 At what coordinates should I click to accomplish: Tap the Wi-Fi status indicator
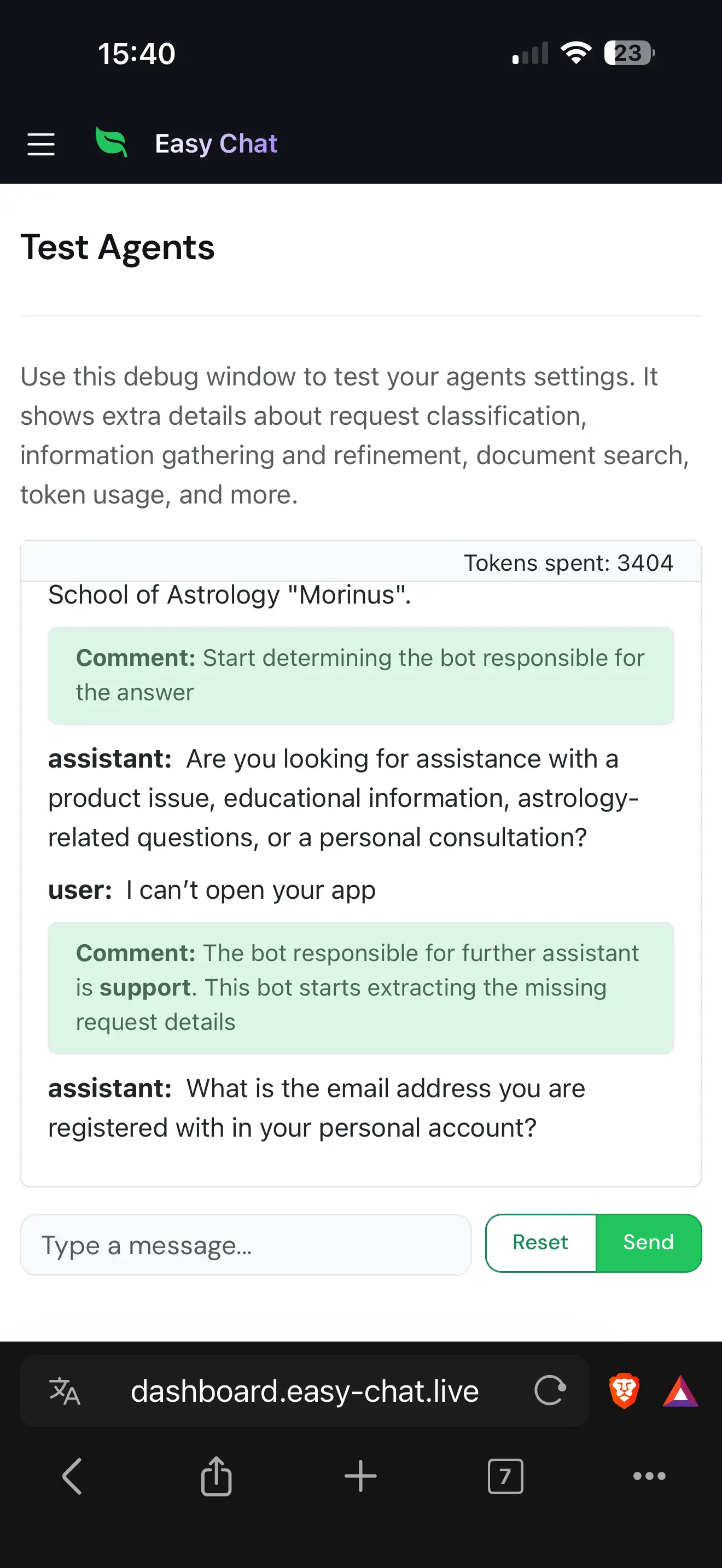coord(575,54)
